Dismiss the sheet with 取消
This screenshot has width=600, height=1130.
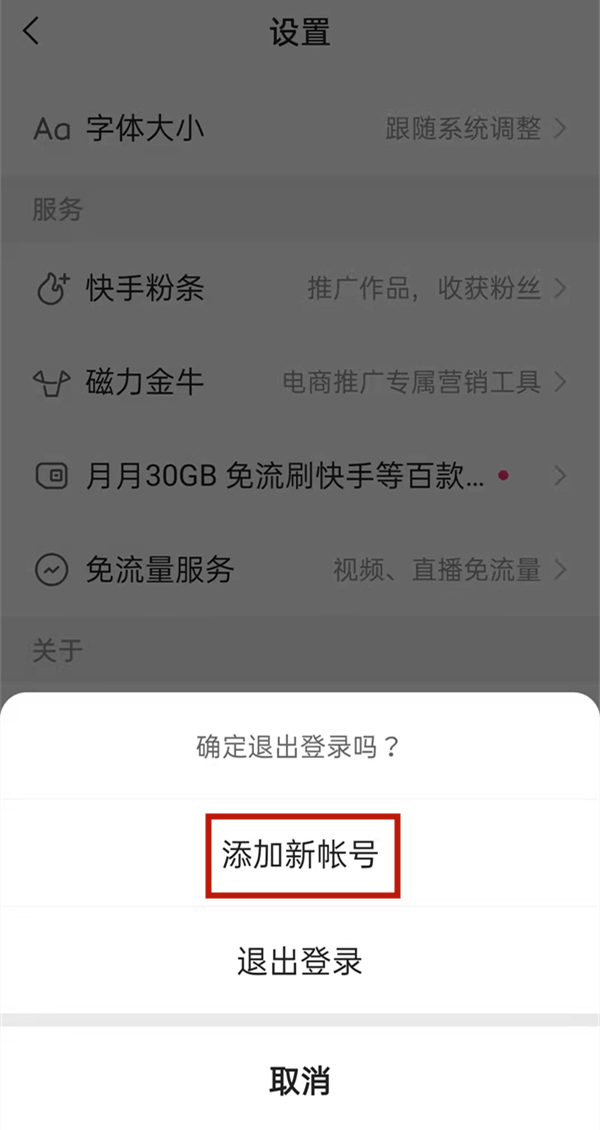click(x=300, y=1081)
